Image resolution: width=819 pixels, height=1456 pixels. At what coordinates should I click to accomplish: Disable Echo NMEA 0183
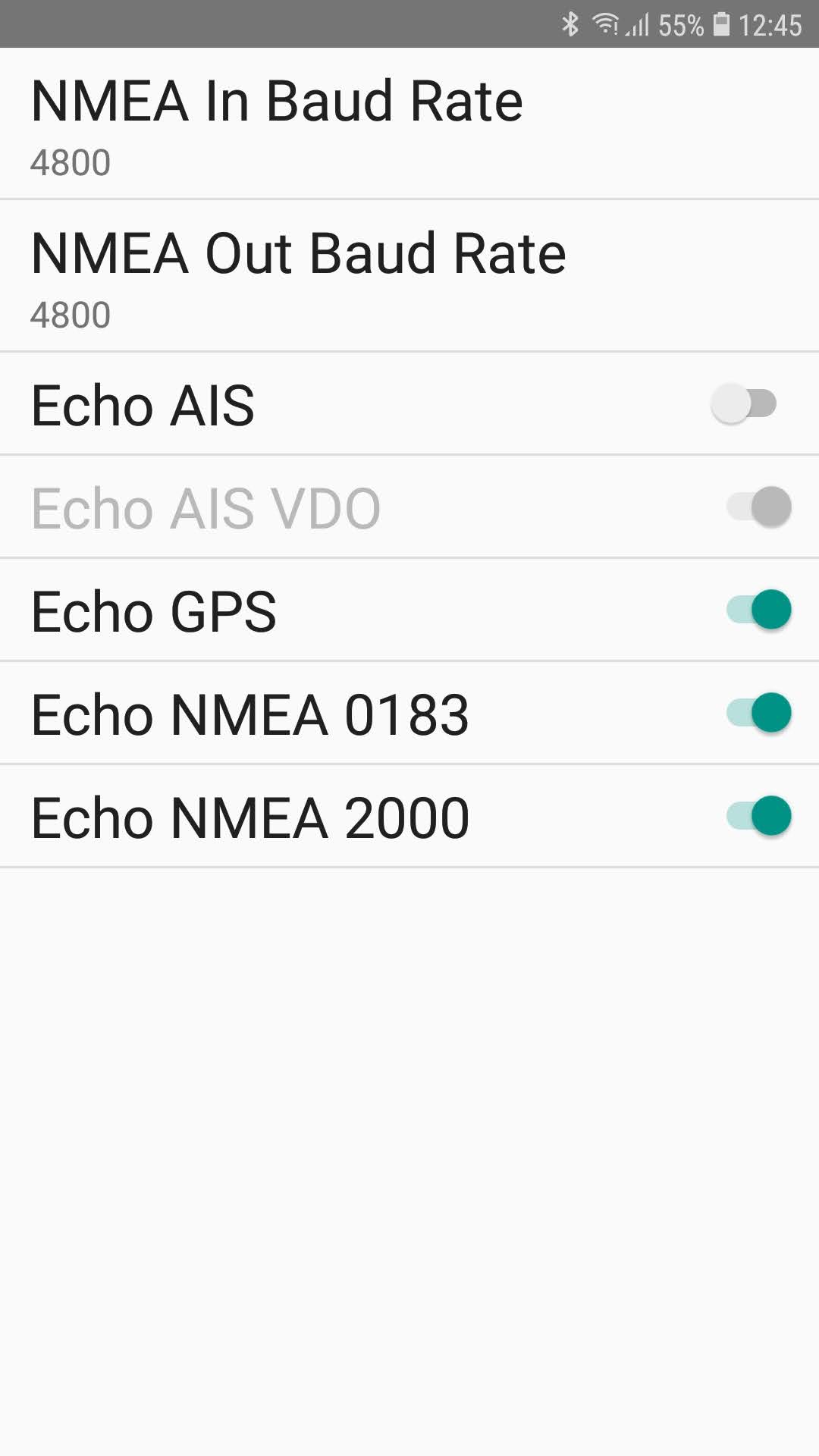coord(758,713)
